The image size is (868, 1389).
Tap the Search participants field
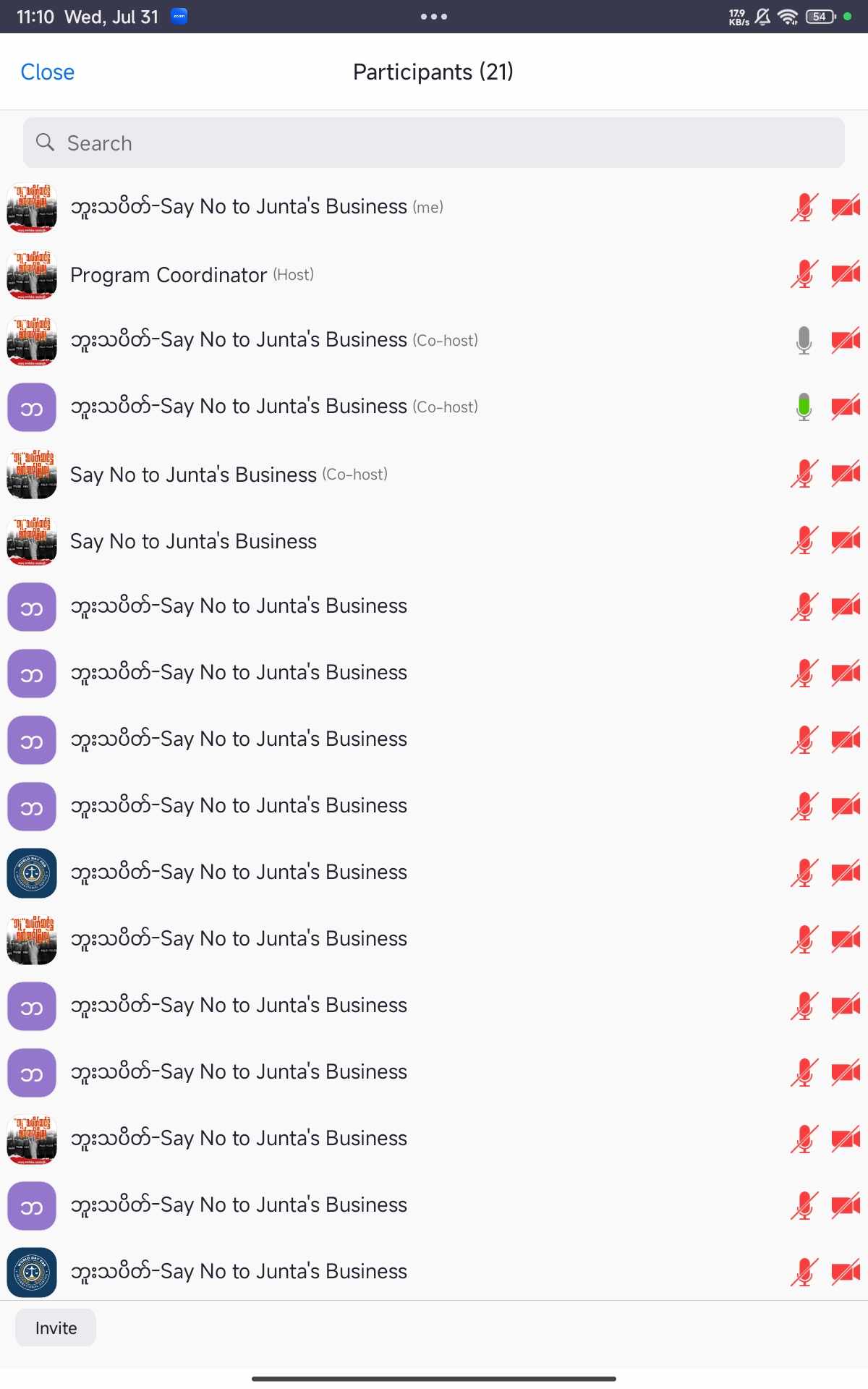pos(434,143)
